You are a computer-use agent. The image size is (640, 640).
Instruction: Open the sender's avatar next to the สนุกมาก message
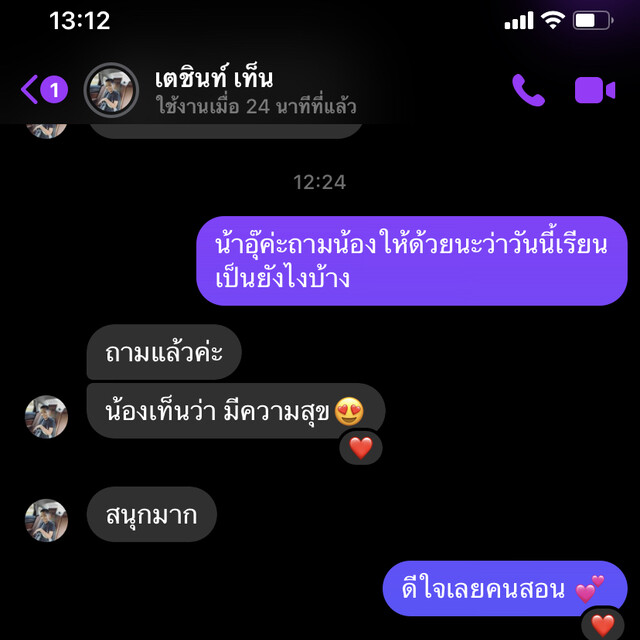46,520
